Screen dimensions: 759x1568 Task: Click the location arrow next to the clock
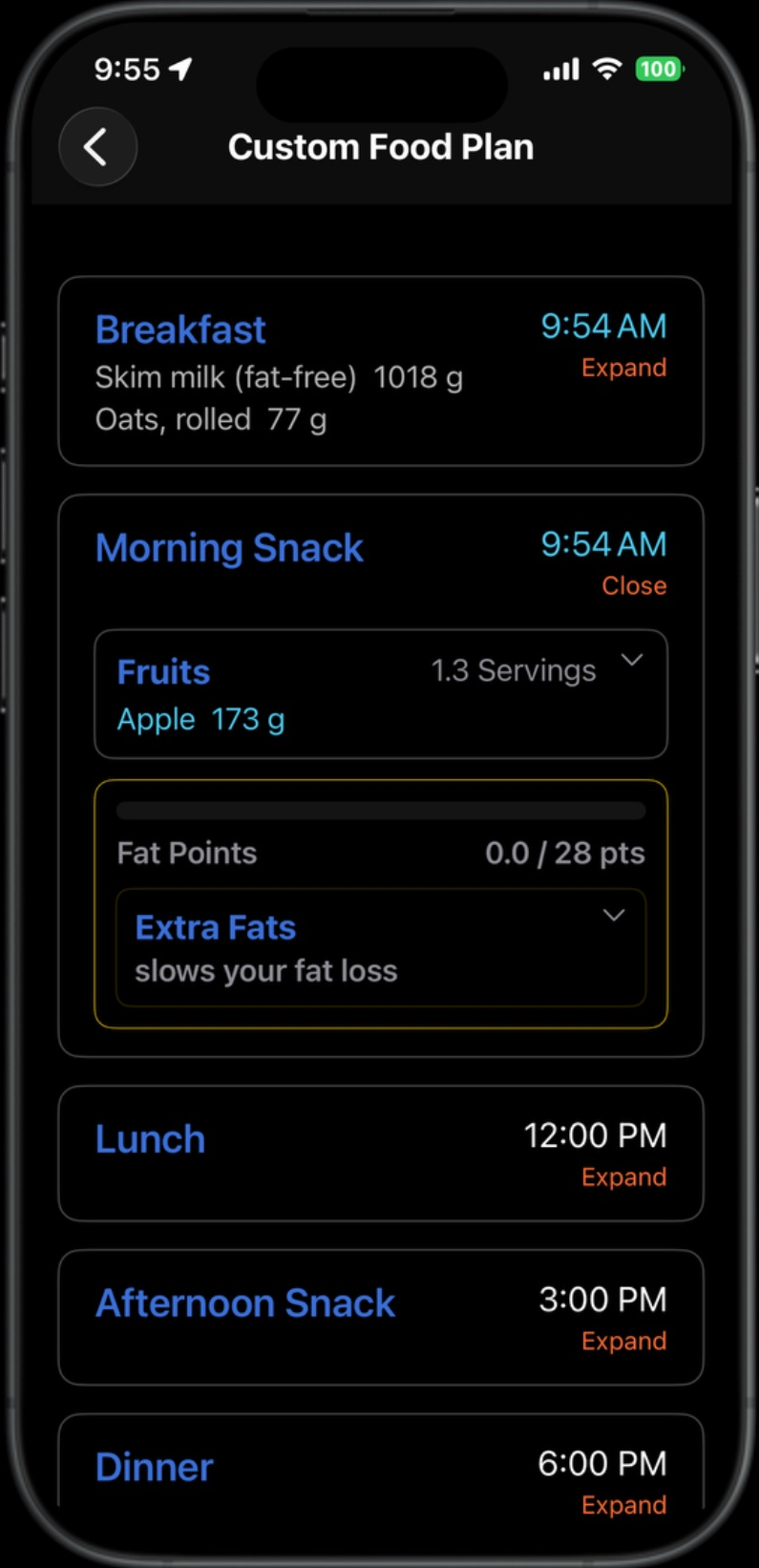[x=178, y=68]
